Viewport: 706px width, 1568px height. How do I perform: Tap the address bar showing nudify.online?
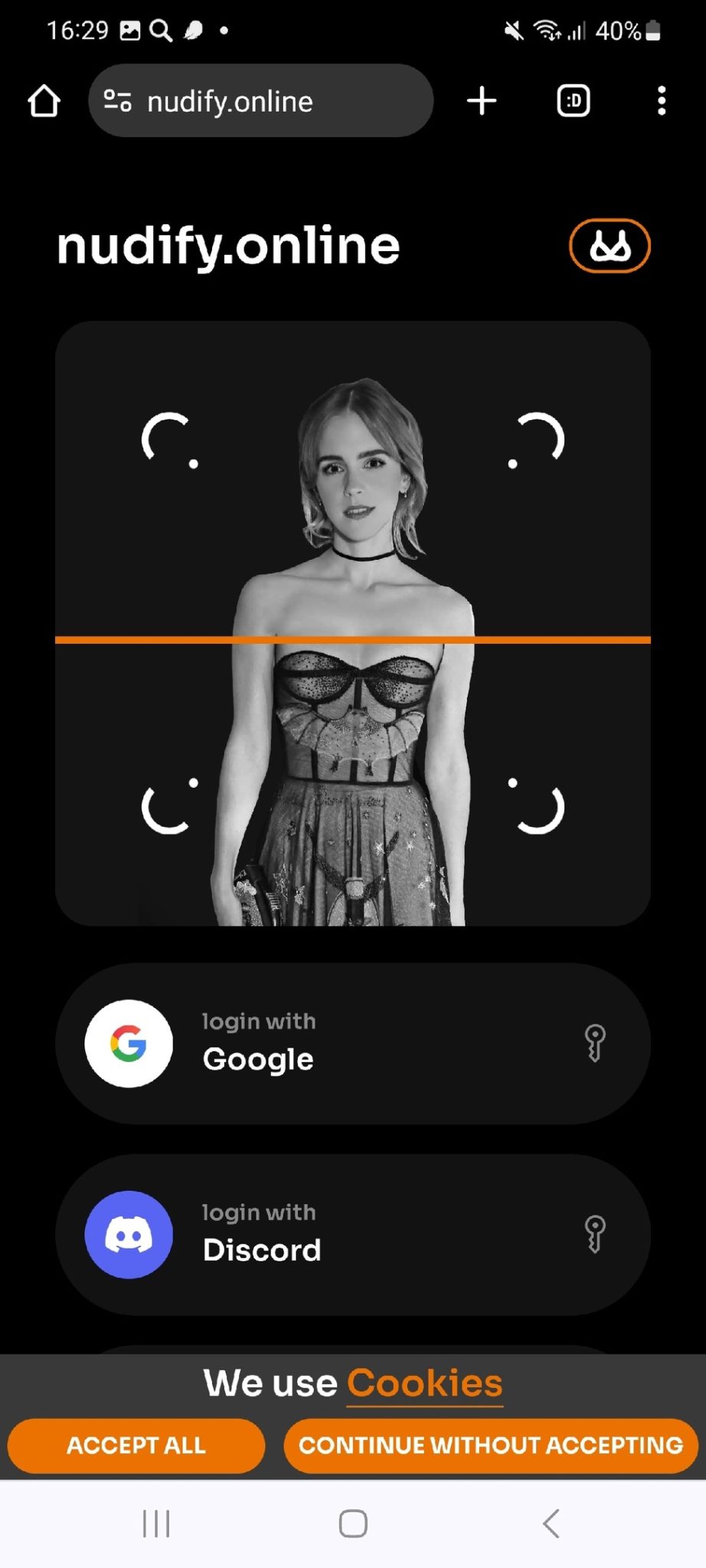point(260,100)
